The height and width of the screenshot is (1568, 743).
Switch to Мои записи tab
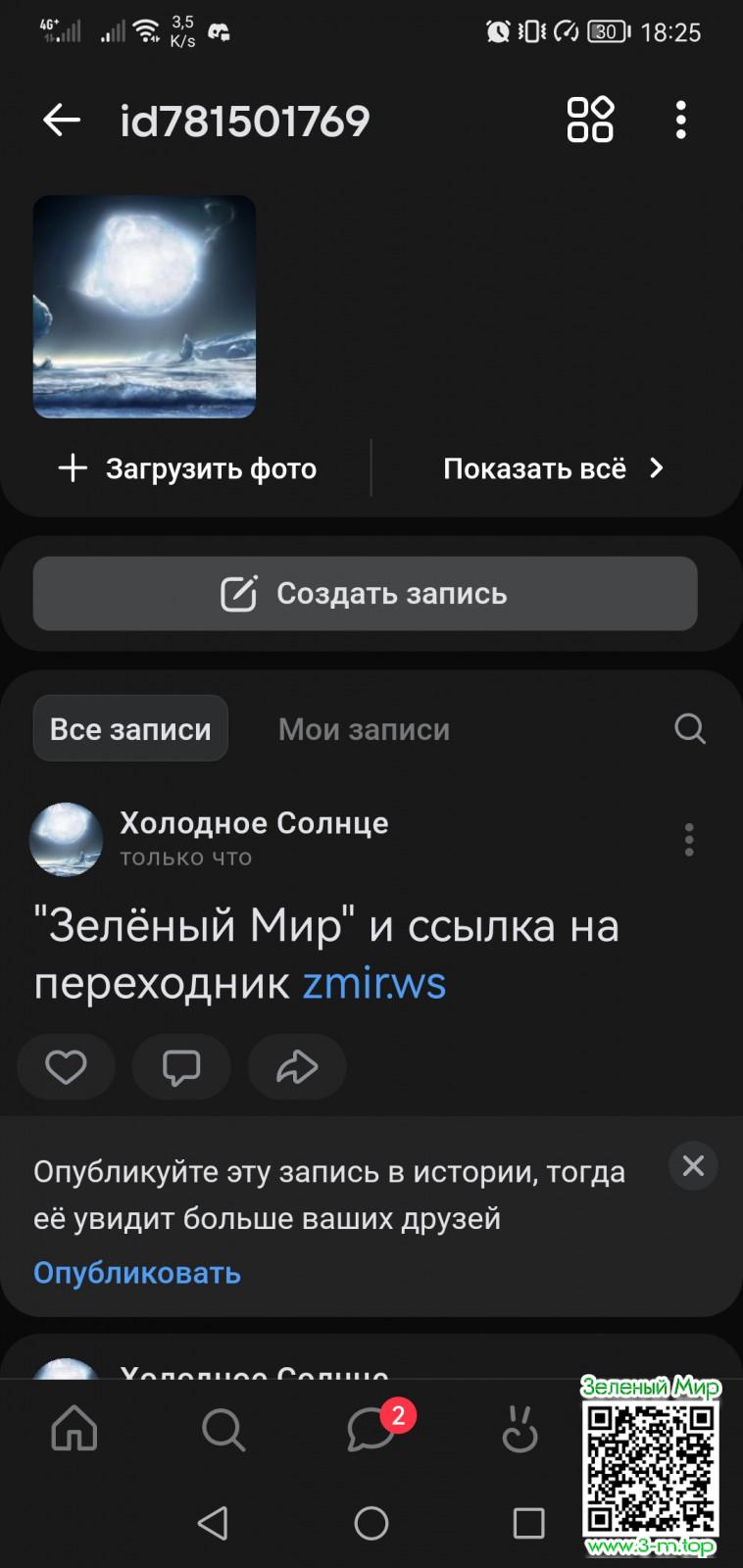(364, 729)
